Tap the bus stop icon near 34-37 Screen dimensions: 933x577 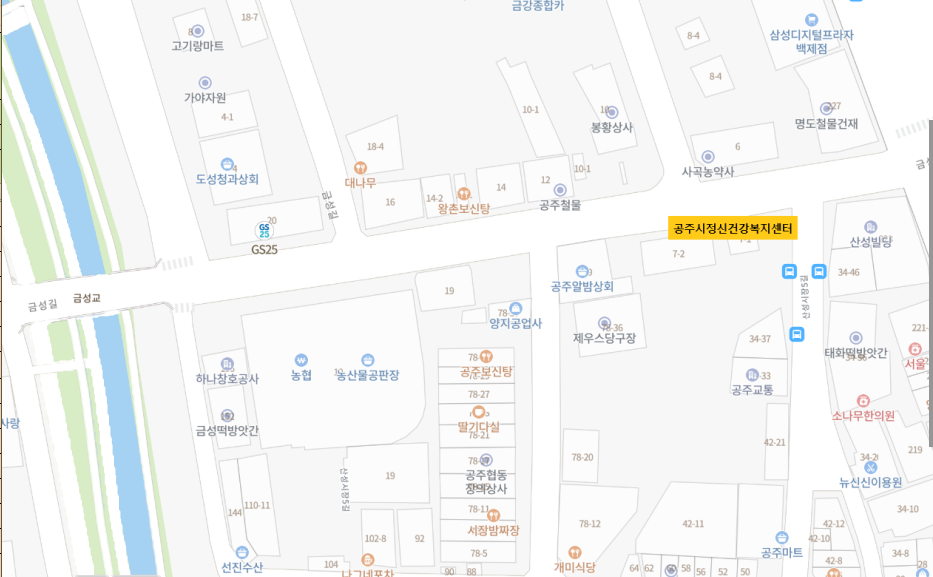pyautogui.click(x=797, y=333)
